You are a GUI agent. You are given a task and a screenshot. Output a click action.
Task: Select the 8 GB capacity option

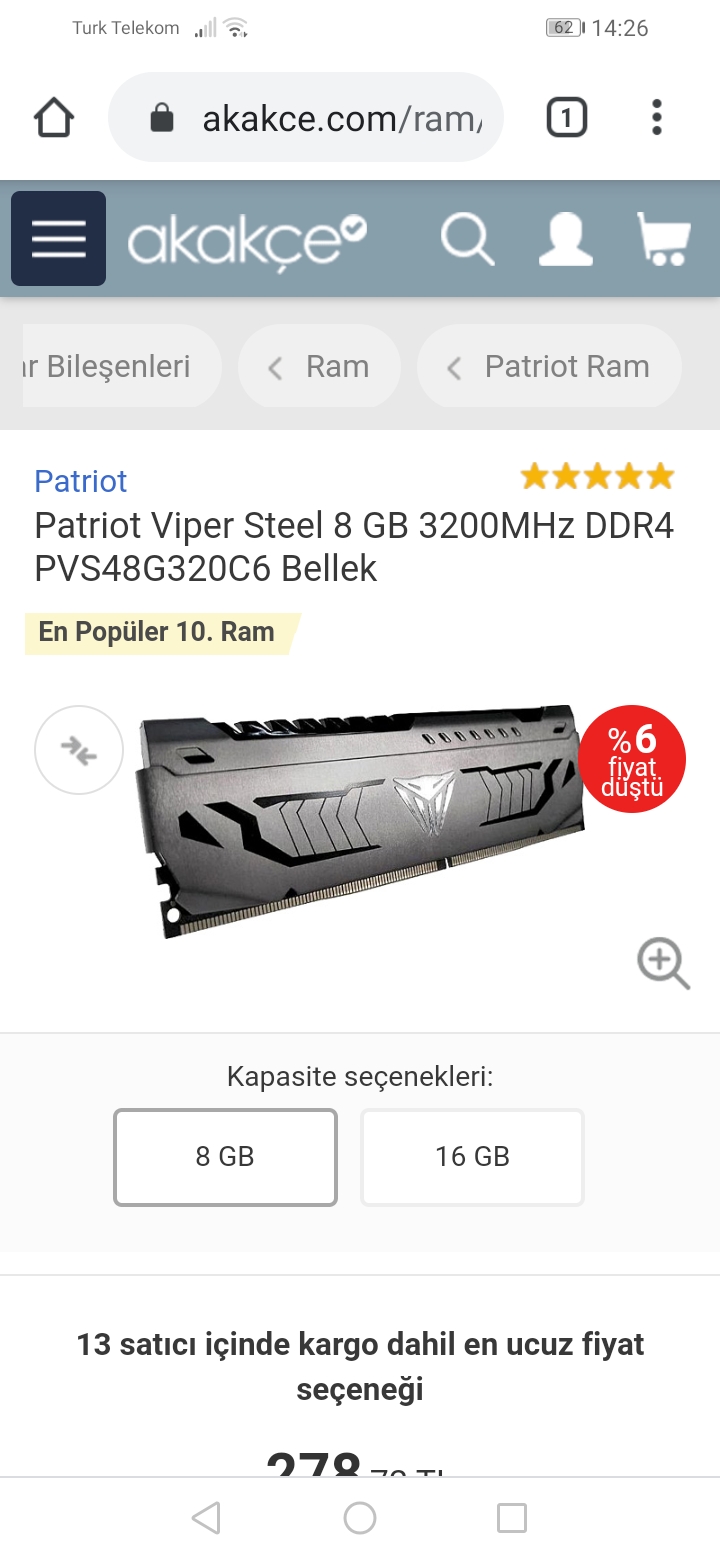(225, 1157)
